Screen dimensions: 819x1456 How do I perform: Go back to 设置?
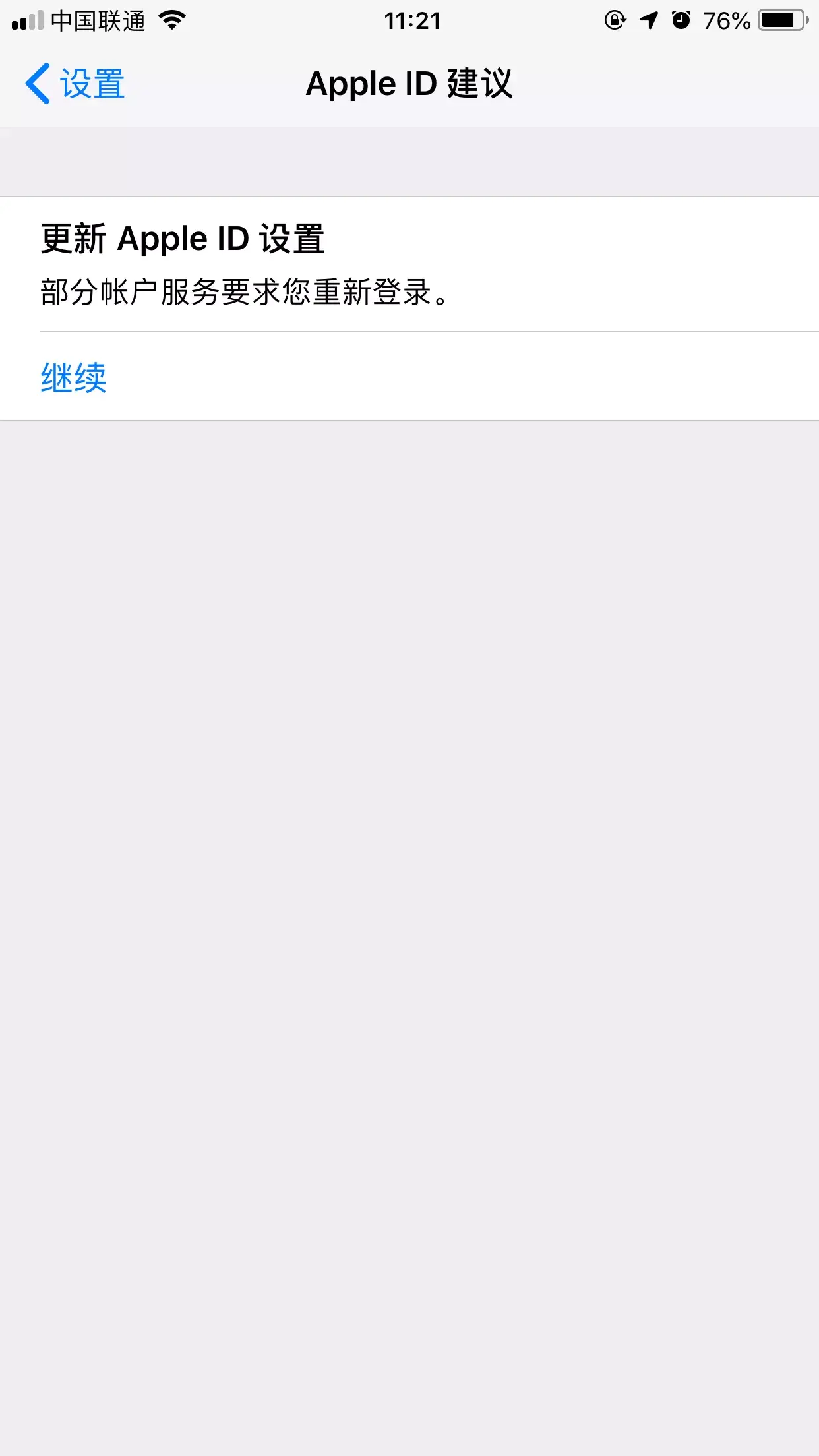[x=75, y=84]
